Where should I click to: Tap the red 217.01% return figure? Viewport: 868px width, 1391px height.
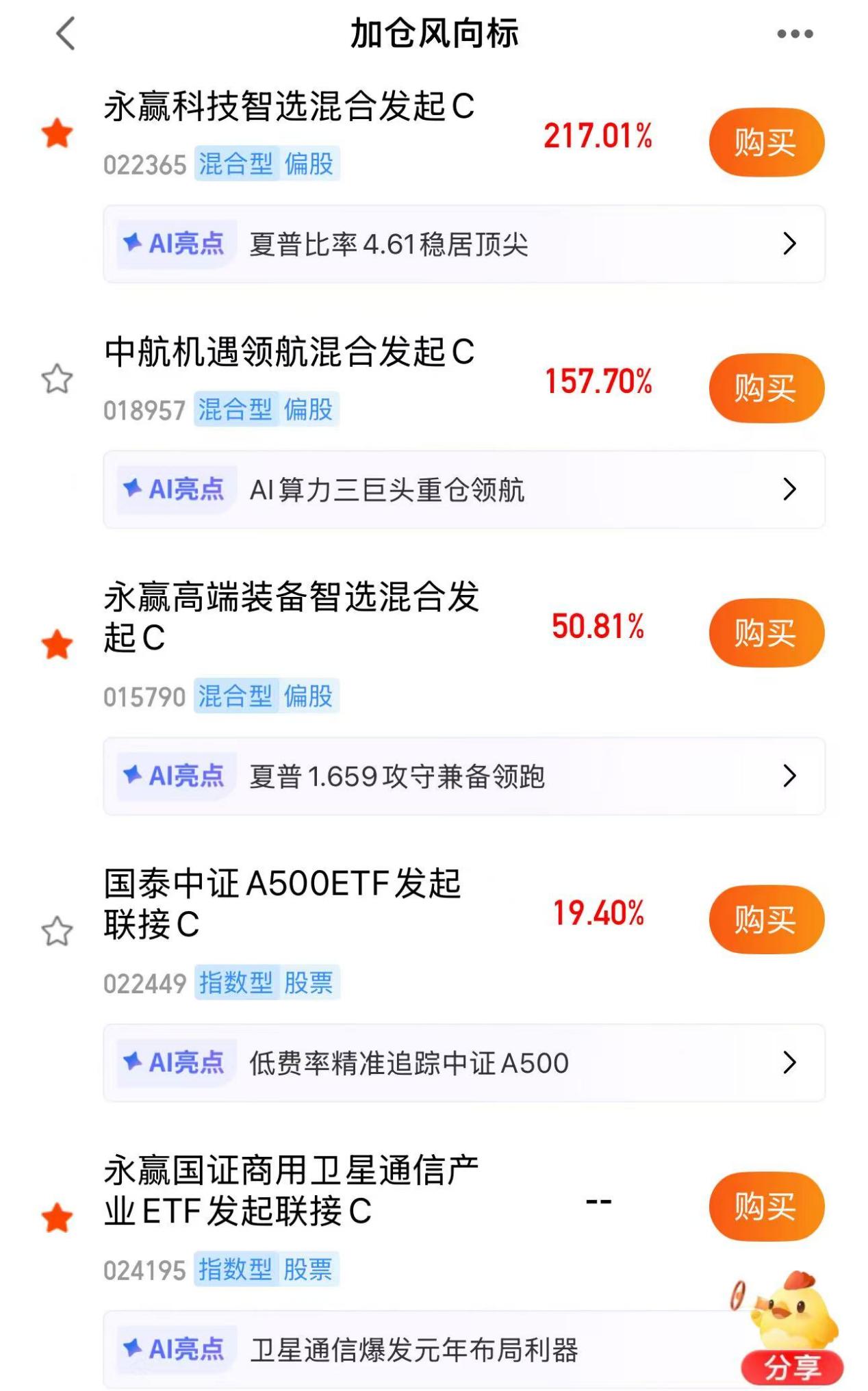pyautogui.click(x=598, y=136)
